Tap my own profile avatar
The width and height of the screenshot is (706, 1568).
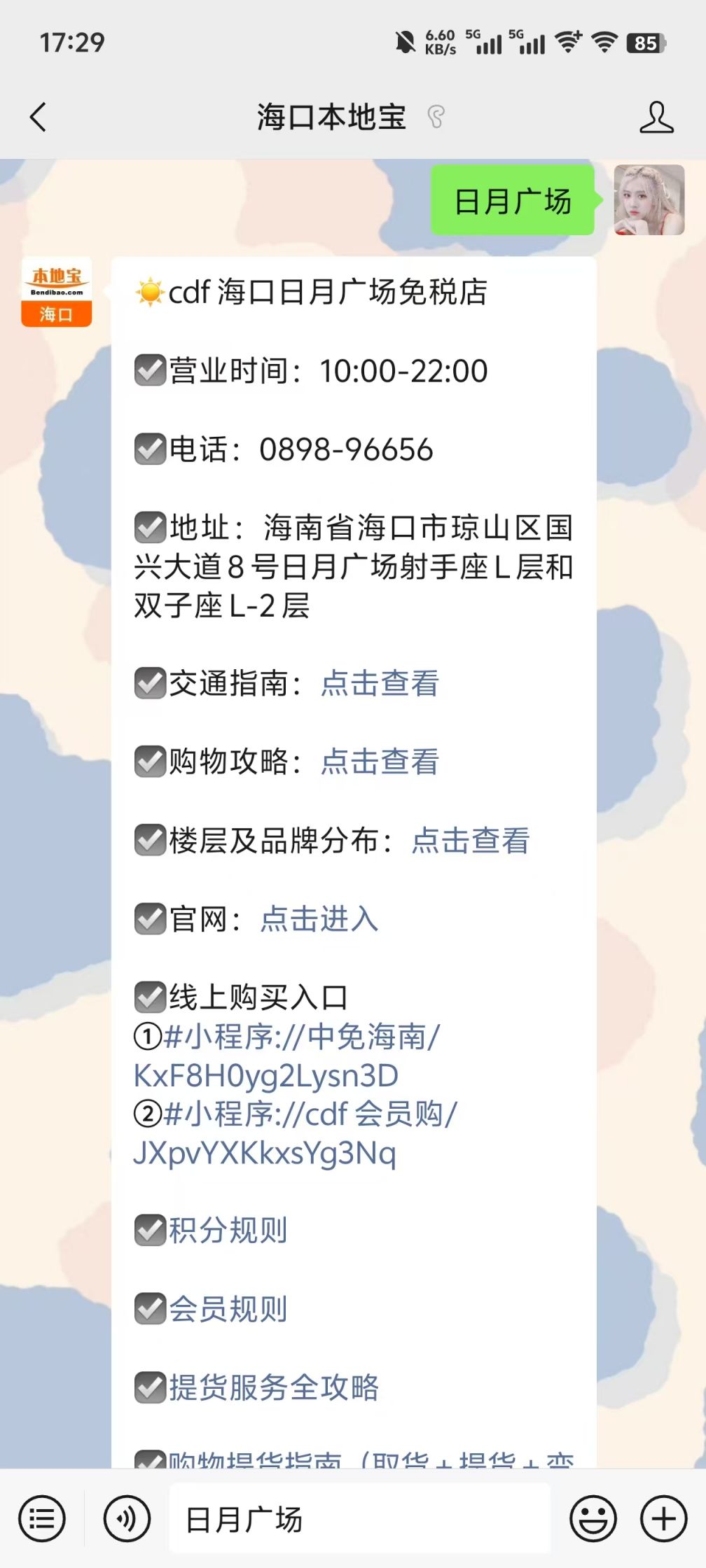tap(649, 200)
